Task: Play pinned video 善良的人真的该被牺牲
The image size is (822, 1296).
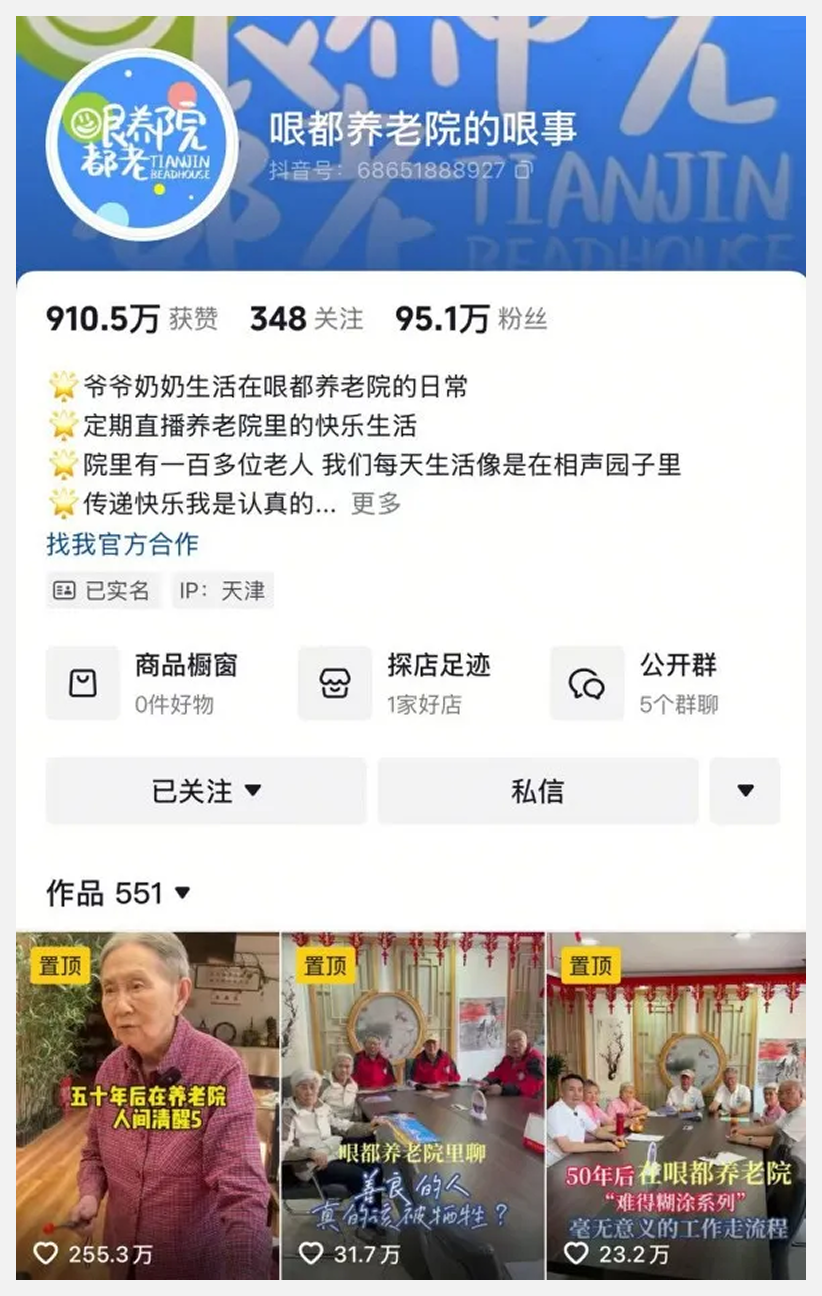Action: (412, 1105)
